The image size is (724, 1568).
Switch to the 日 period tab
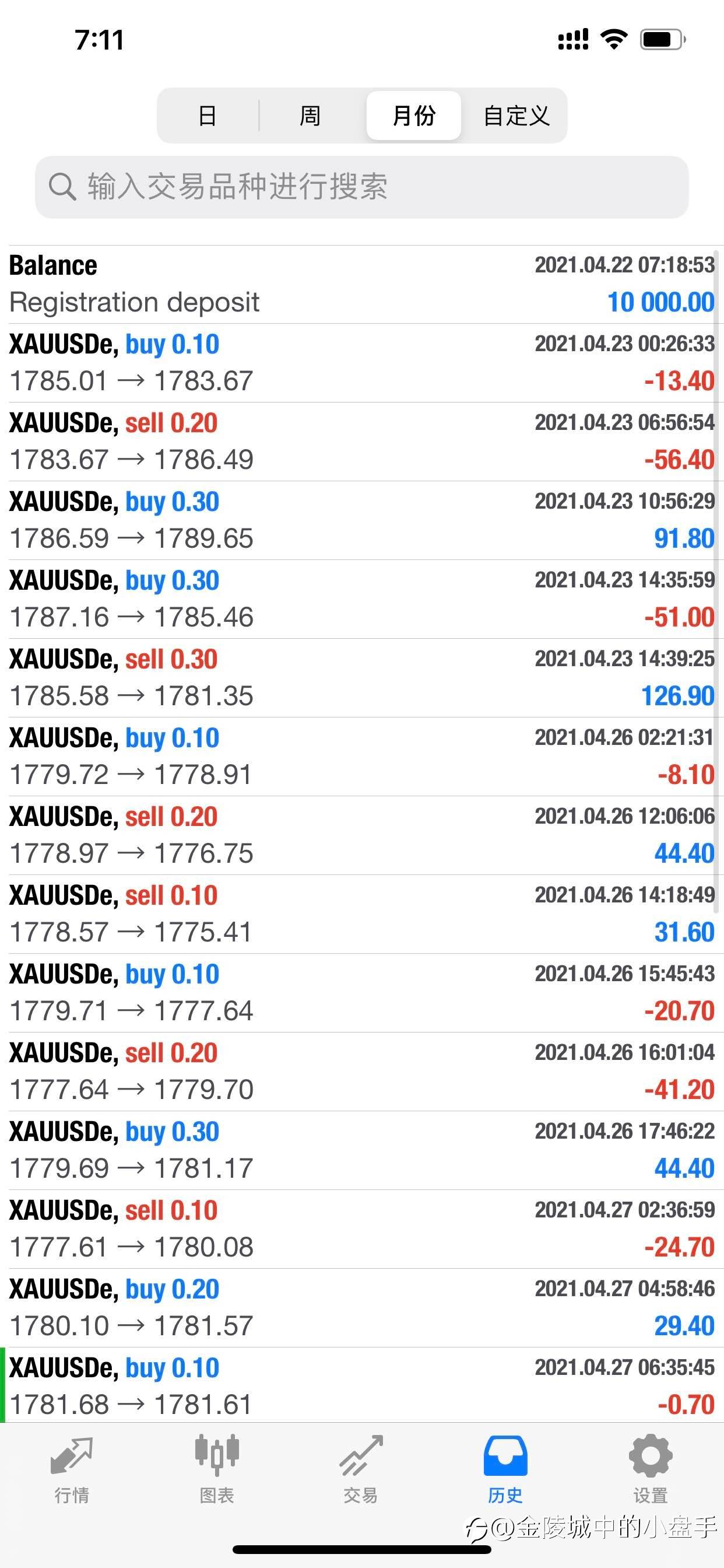click(x=208, y=116)
